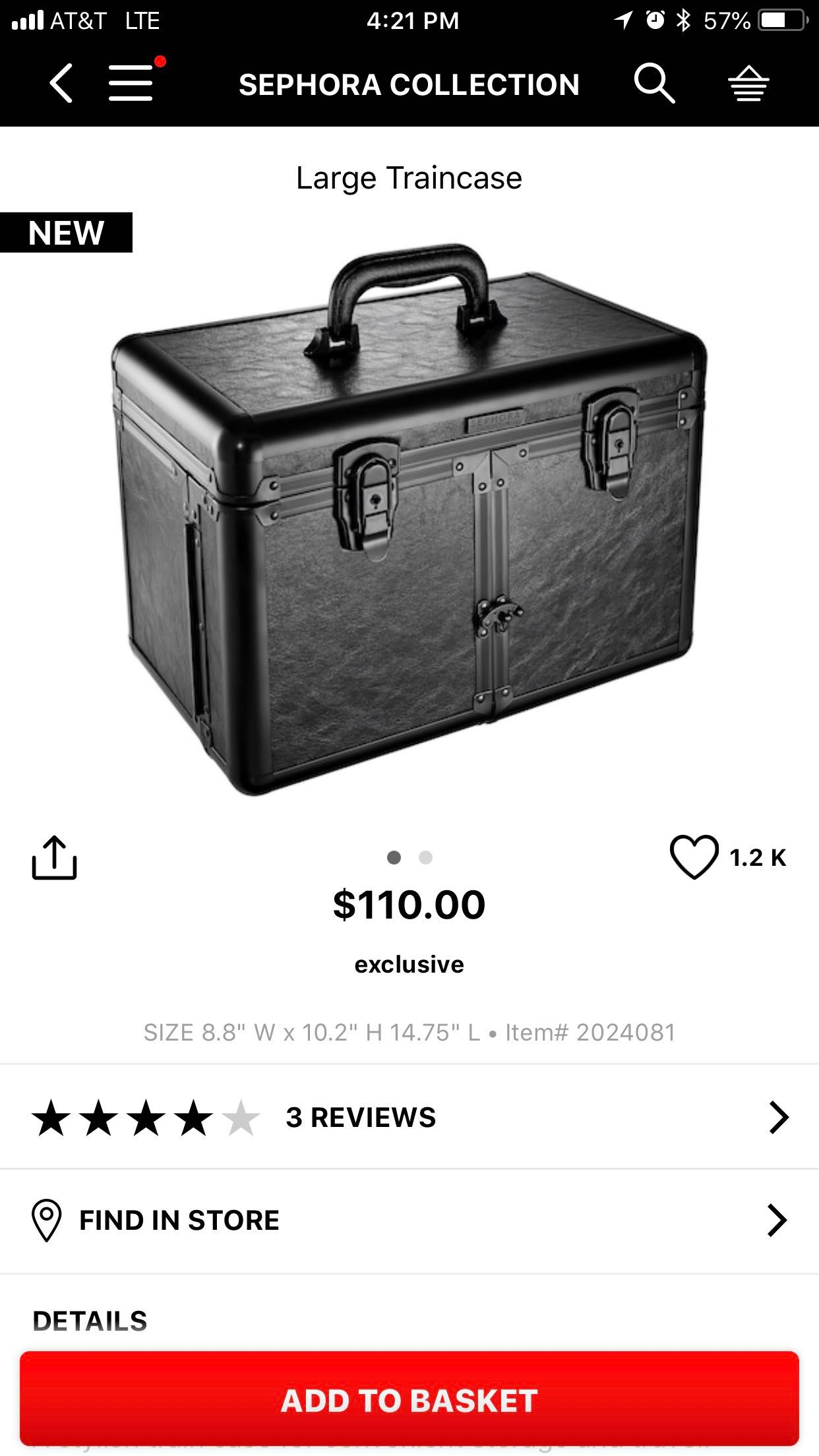
Task: Jump to the second product image dot
Action: pos(426,857)
